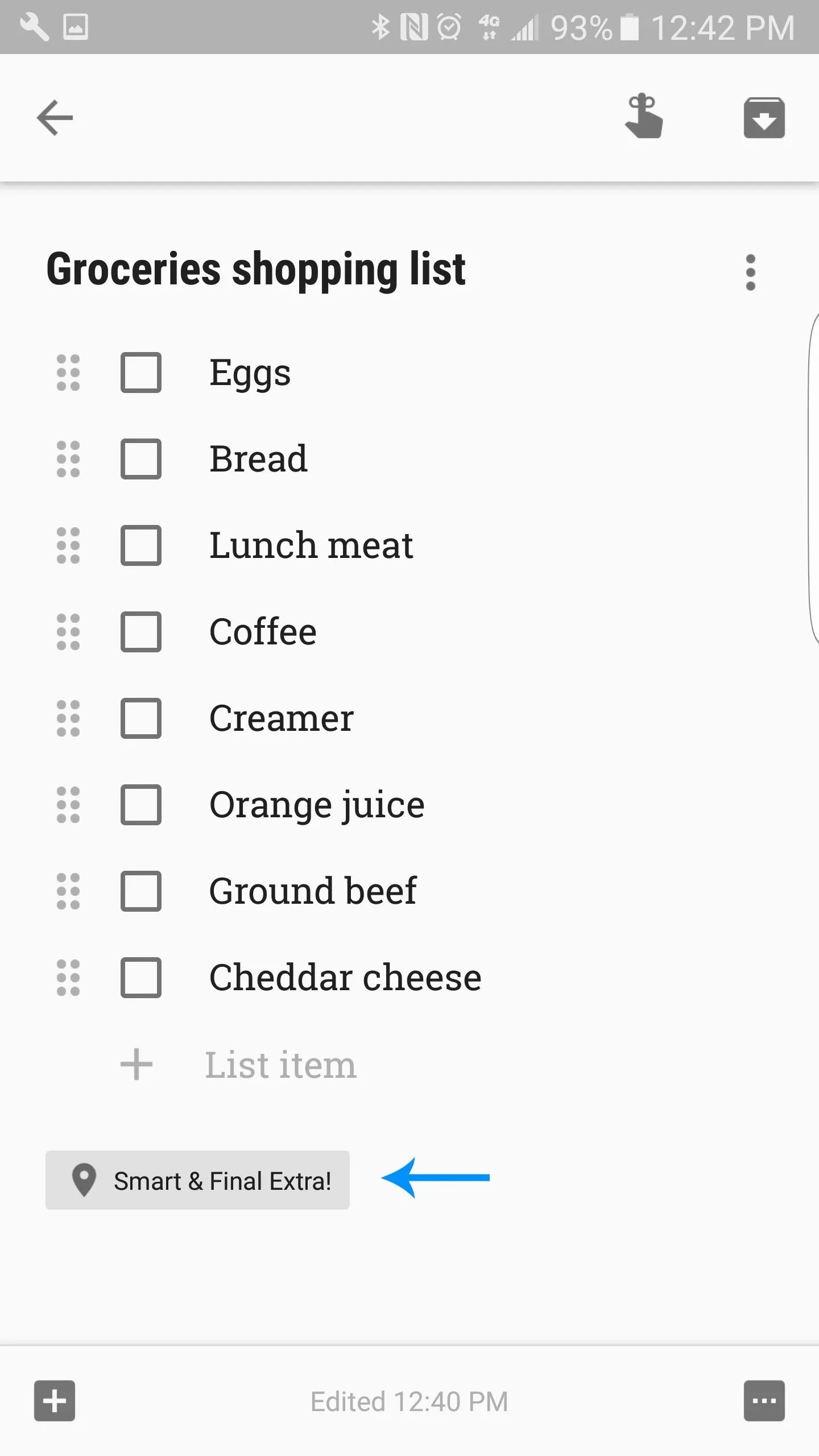Check off Bread

[140, 459]
